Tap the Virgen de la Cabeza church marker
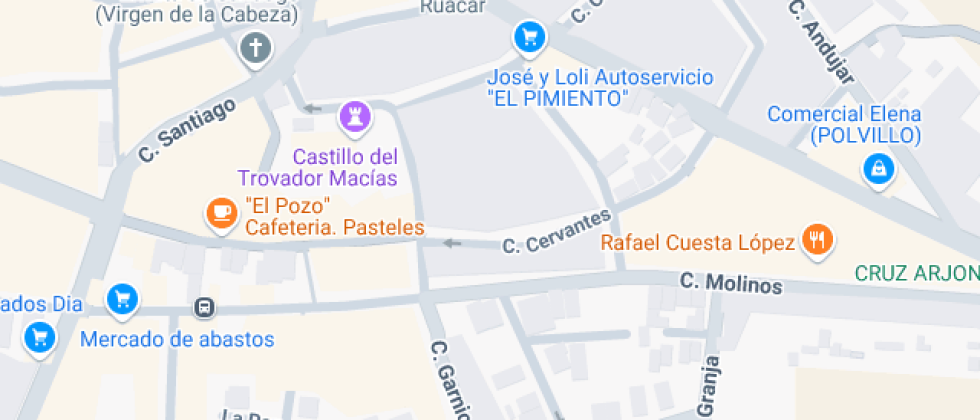 tap(256, 47)
